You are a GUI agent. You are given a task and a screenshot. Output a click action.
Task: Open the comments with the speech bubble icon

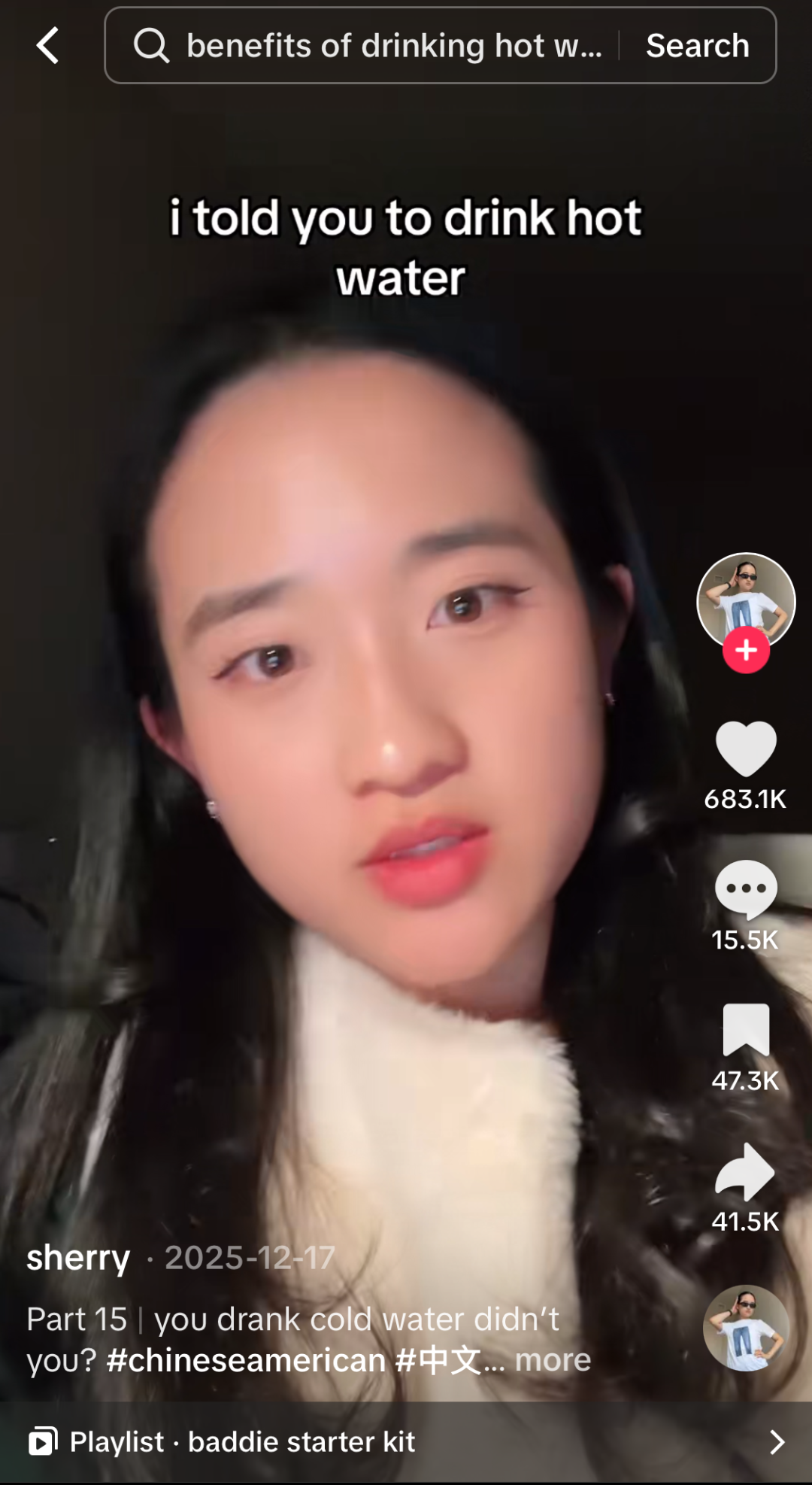coord(744,890)
